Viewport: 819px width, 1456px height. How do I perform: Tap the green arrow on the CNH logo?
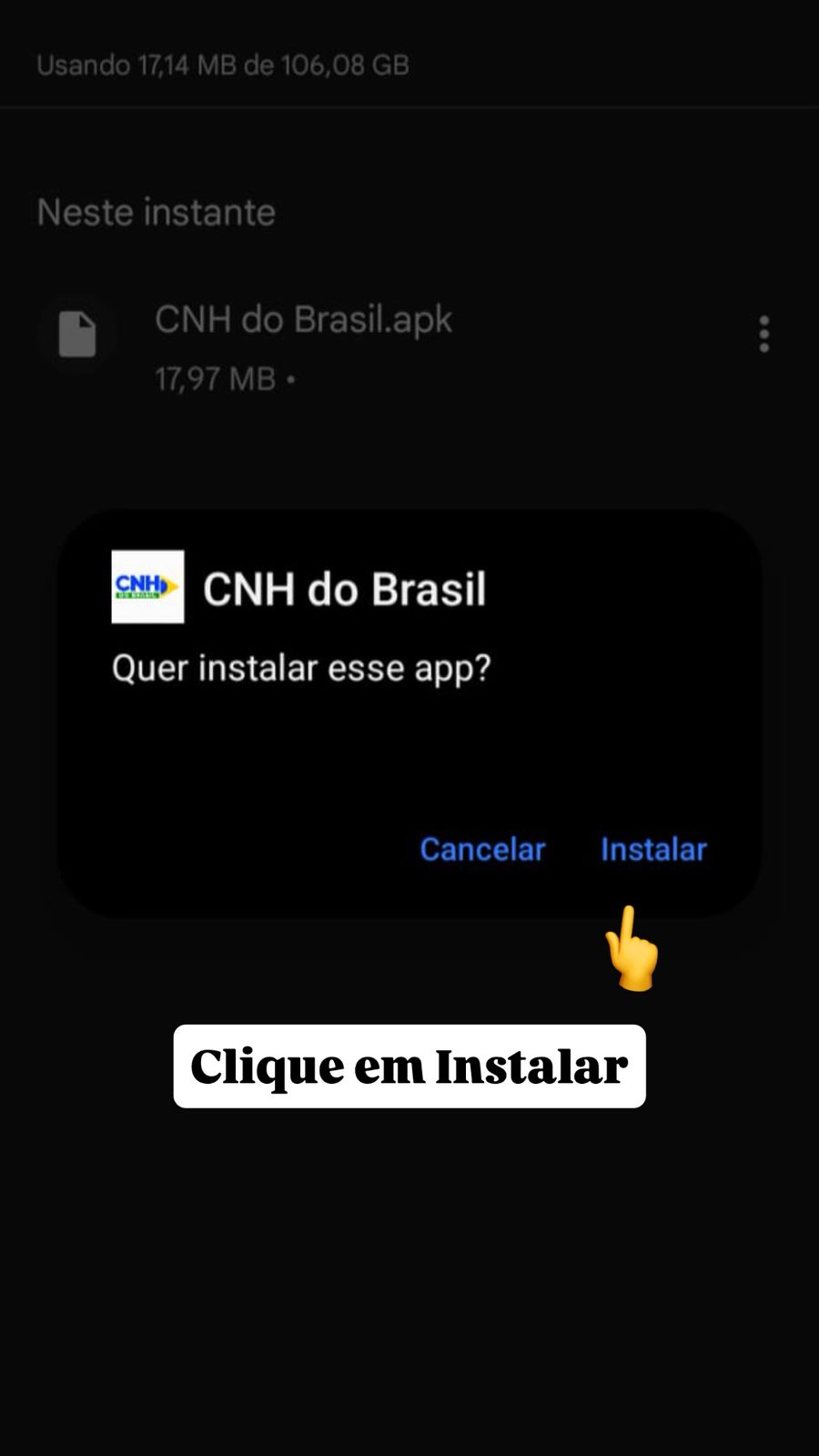pos(168,587)
